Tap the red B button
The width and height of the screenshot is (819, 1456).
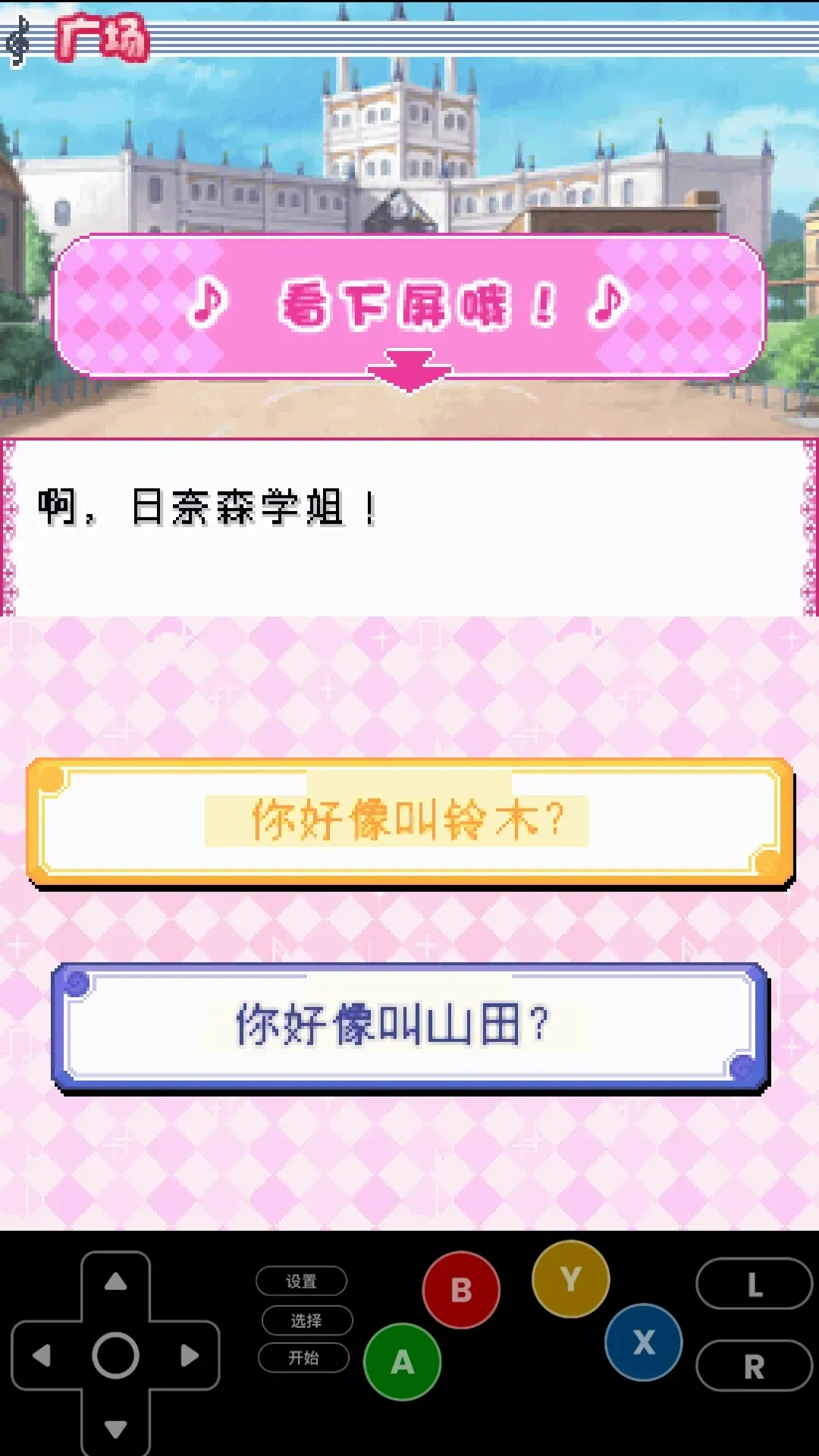coord(461,1290)
